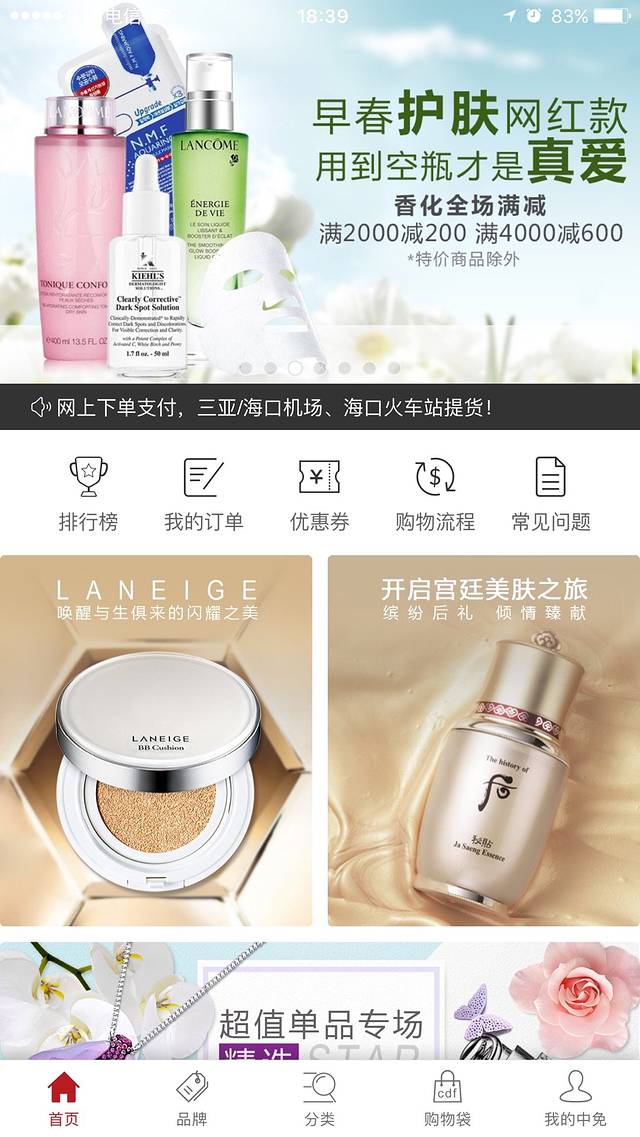Open the 开启宫廷美肤之旅 promotion card
Viewport: 640px width, 1137px height.
click(x=483, y=740)
